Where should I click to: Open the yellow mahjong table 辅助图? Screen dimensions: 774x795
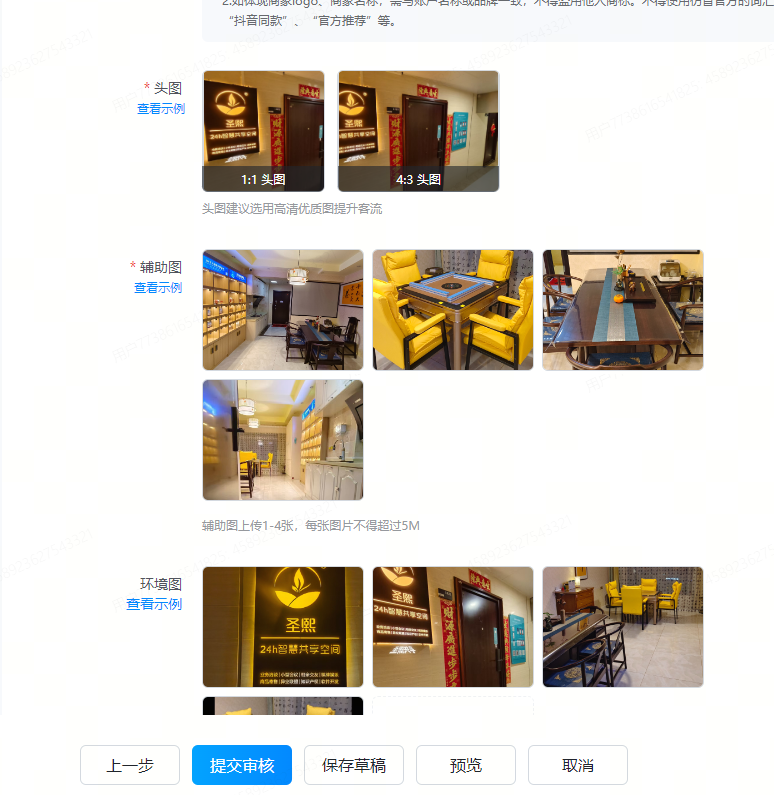pyautogui.click(x=453, y=310)
